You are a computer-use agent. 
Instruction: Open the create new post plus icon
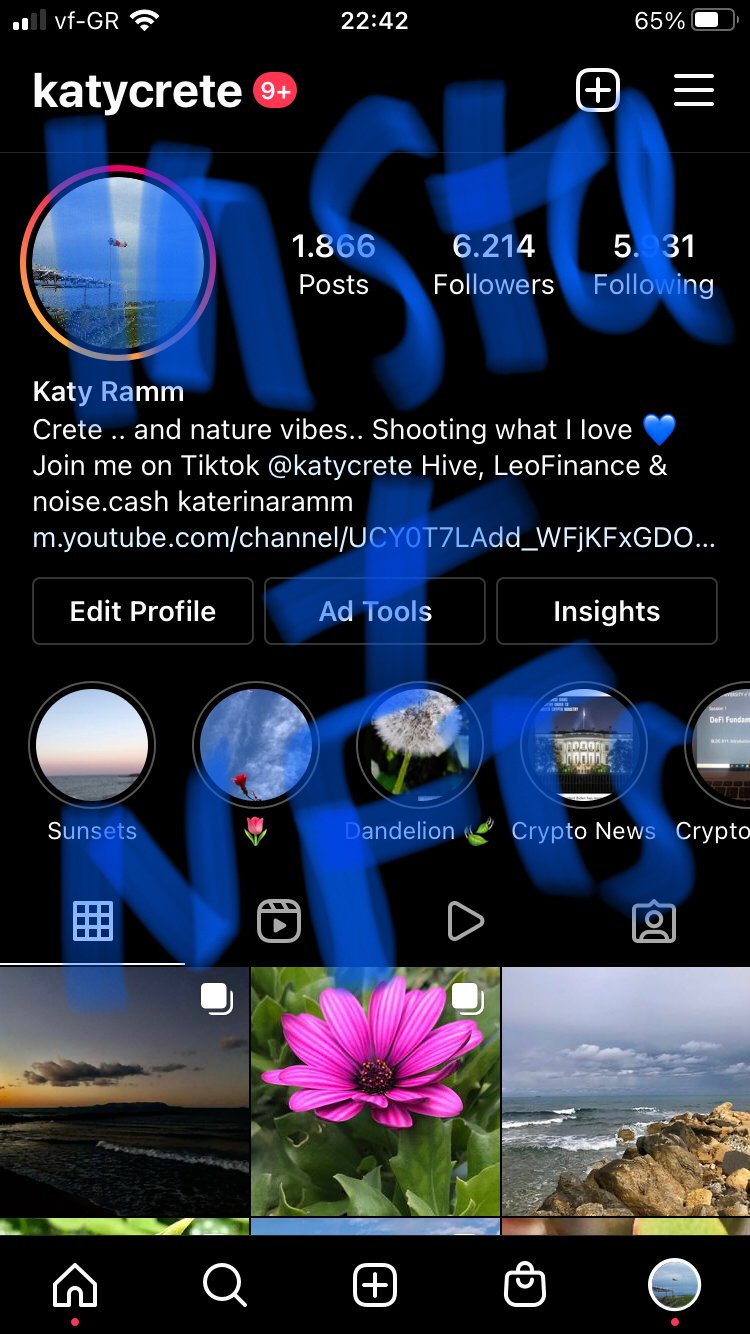click(598, 91)
